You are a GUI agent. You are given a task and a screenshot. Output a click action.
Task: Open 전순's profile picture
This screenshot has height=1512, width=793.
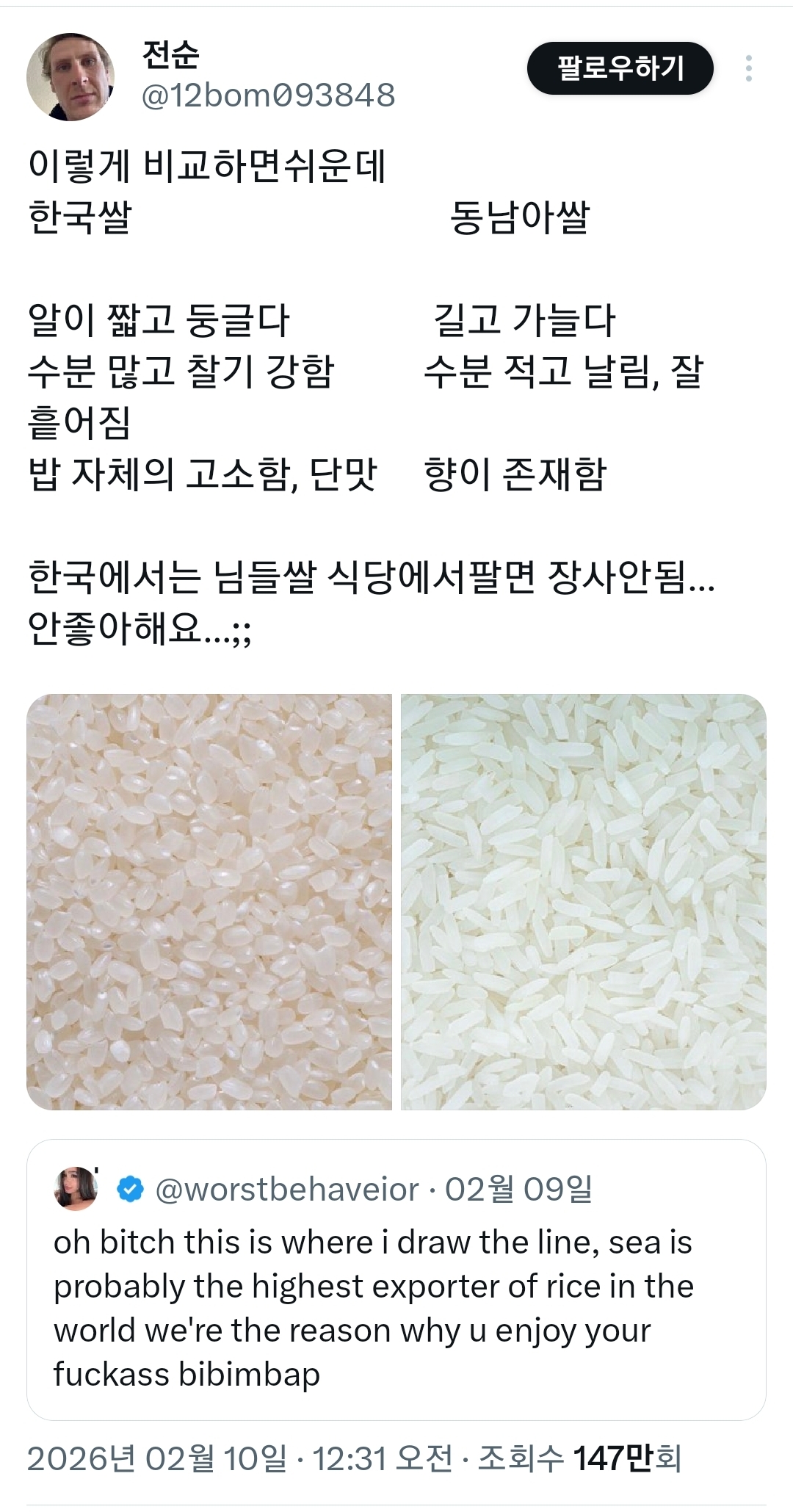[70, 76]
